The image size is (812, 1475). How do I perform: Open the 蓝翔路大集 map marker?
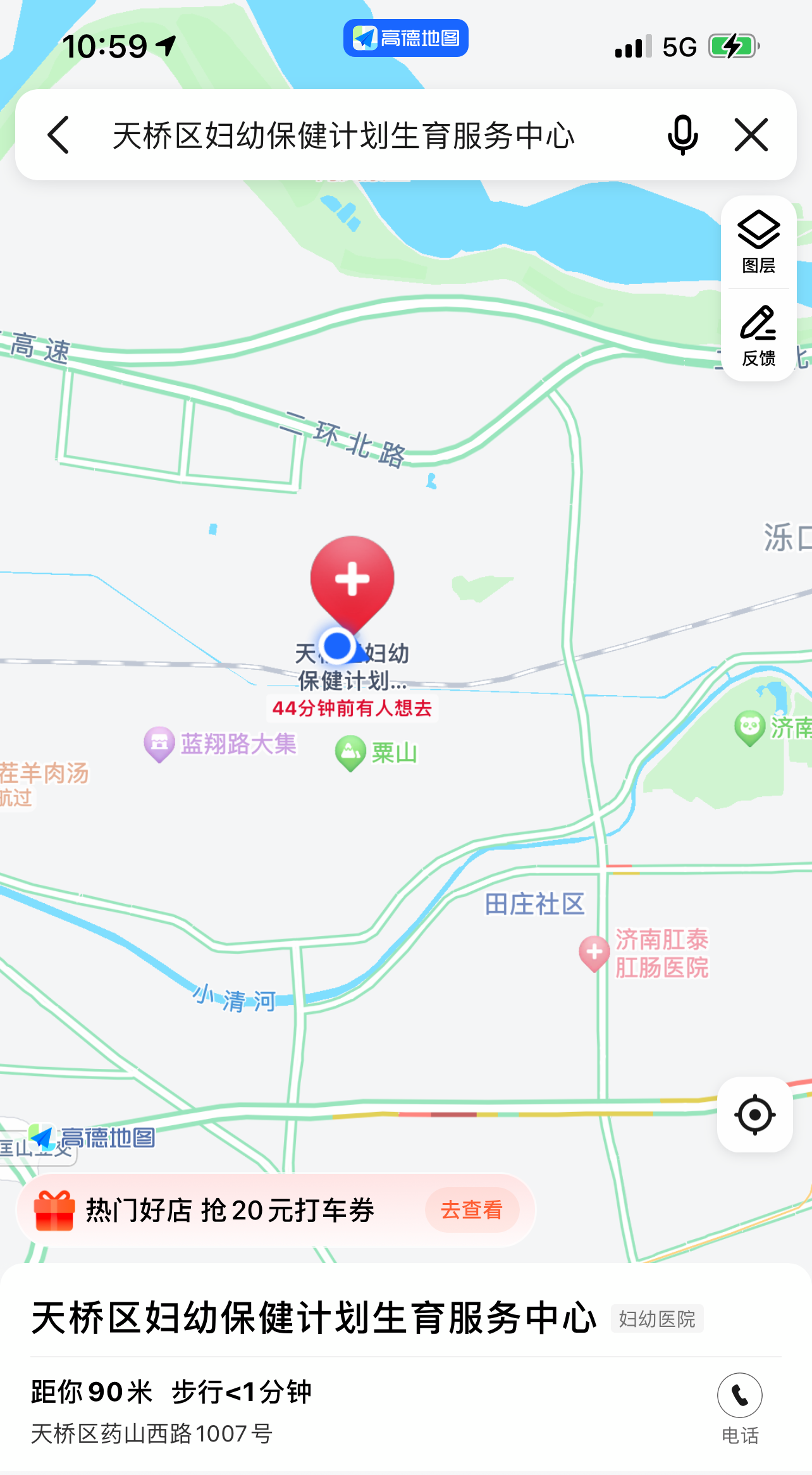click(159, 743)
